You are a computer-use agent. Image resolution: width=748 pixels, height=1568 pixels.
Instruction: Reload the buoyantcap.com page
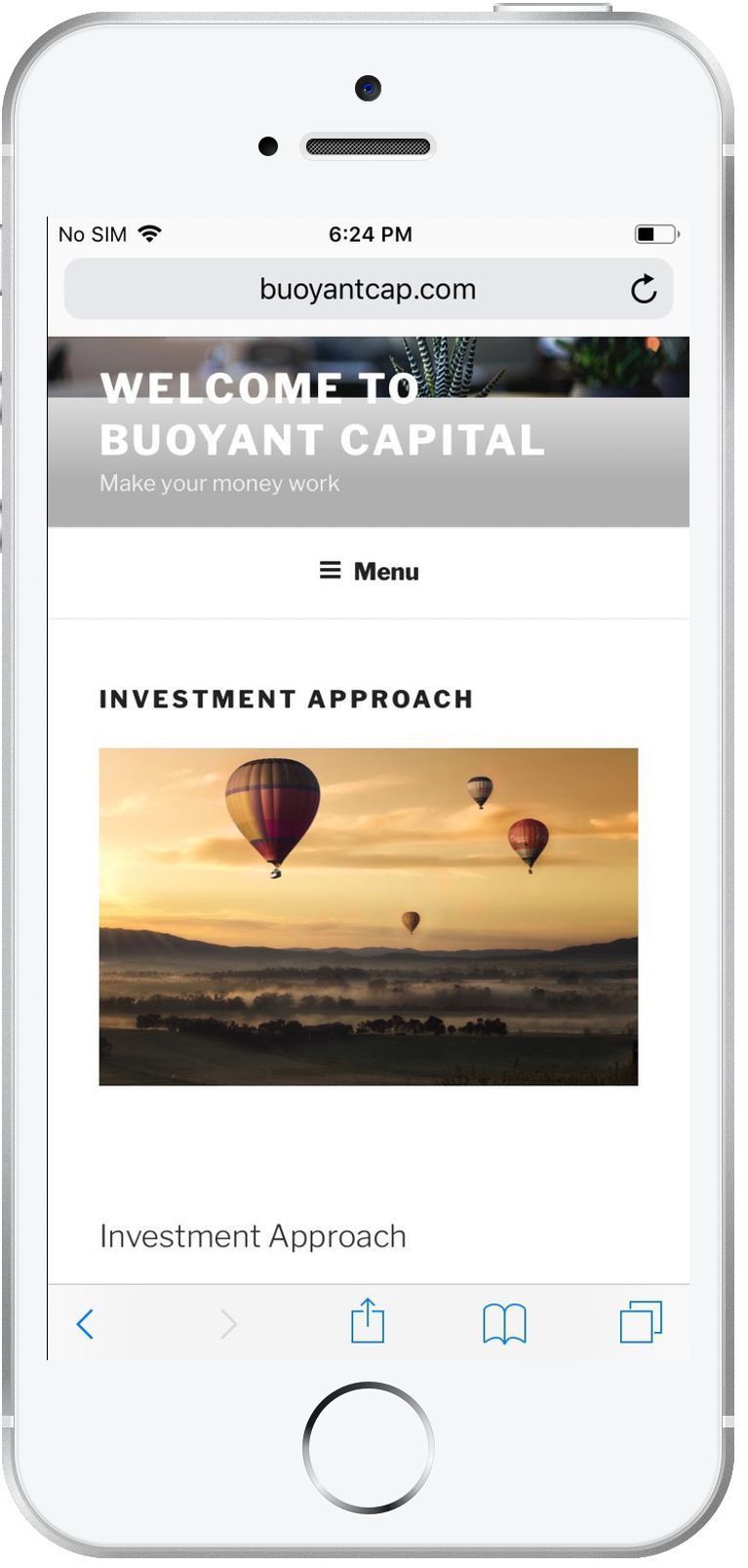click(643, 289)
